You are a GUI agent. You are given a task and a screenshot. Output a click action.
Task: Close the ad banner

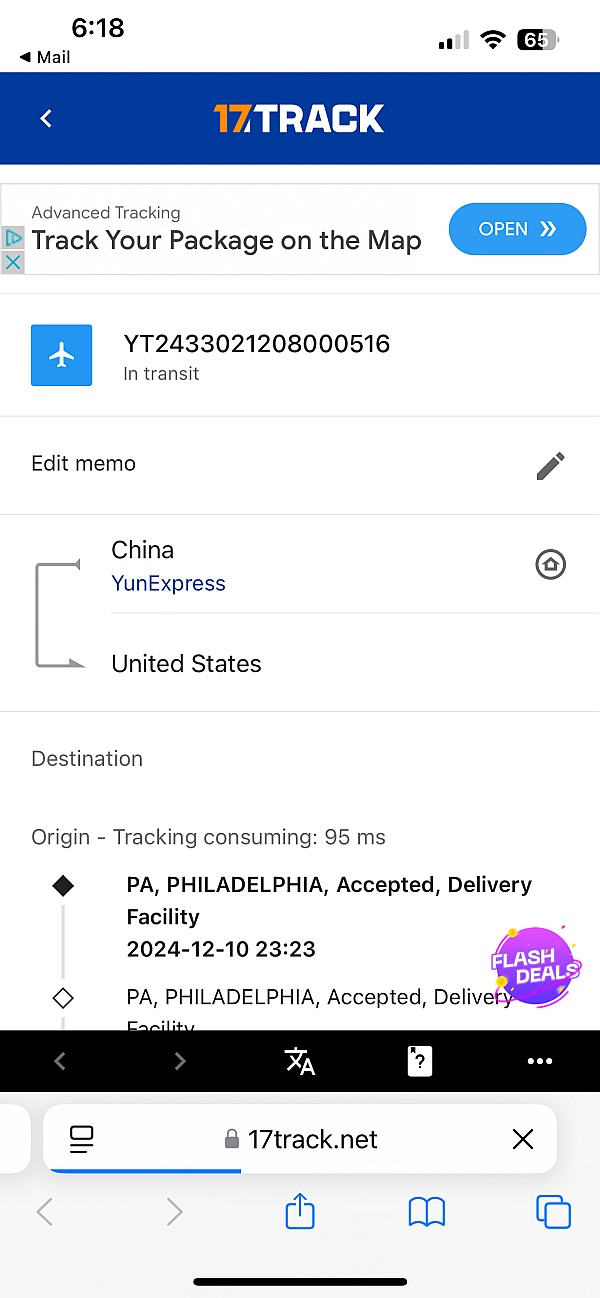click(x=12, y=262)
